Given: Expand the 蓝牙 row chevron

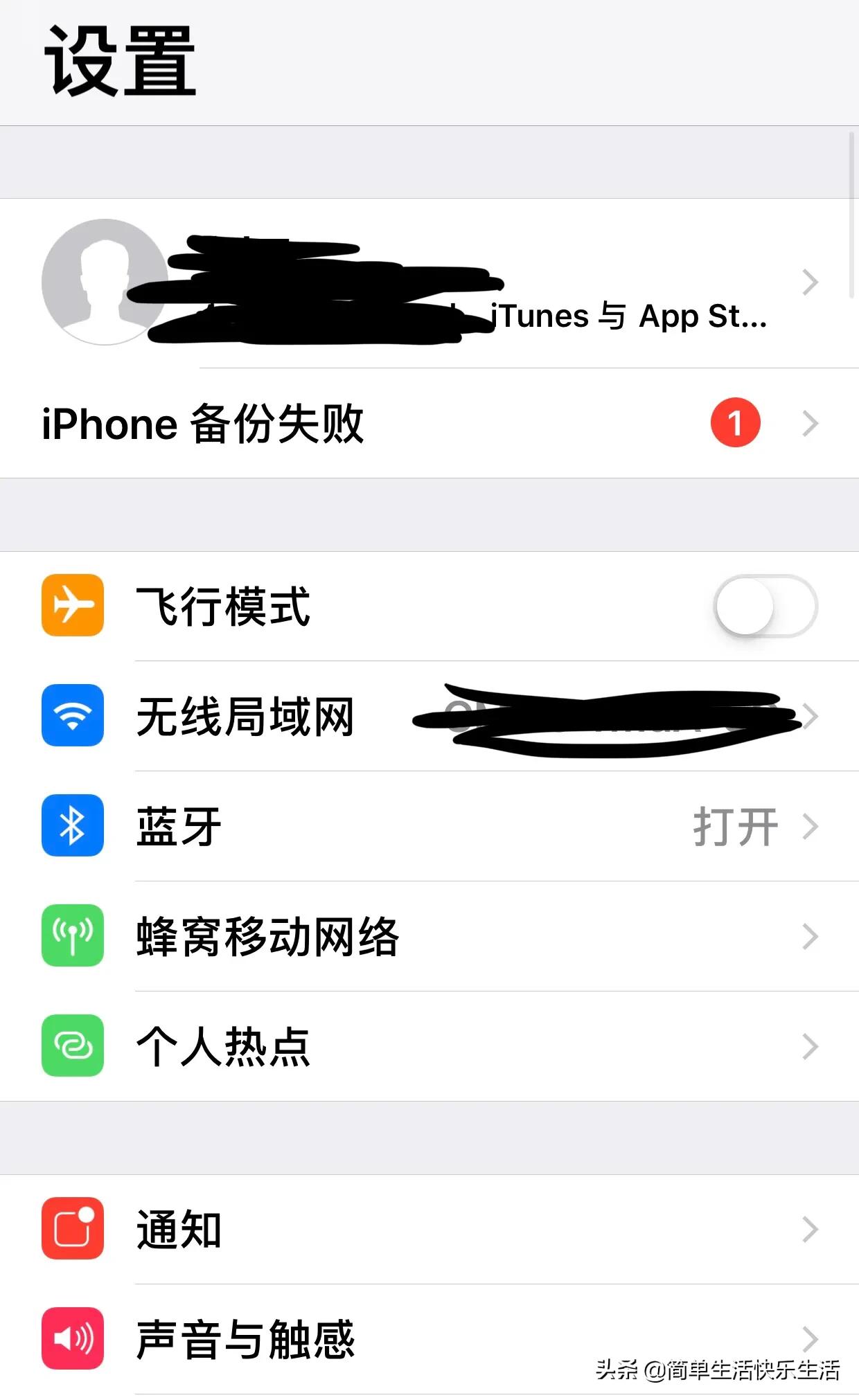Looking at the screenshot, I should point(811,827).
